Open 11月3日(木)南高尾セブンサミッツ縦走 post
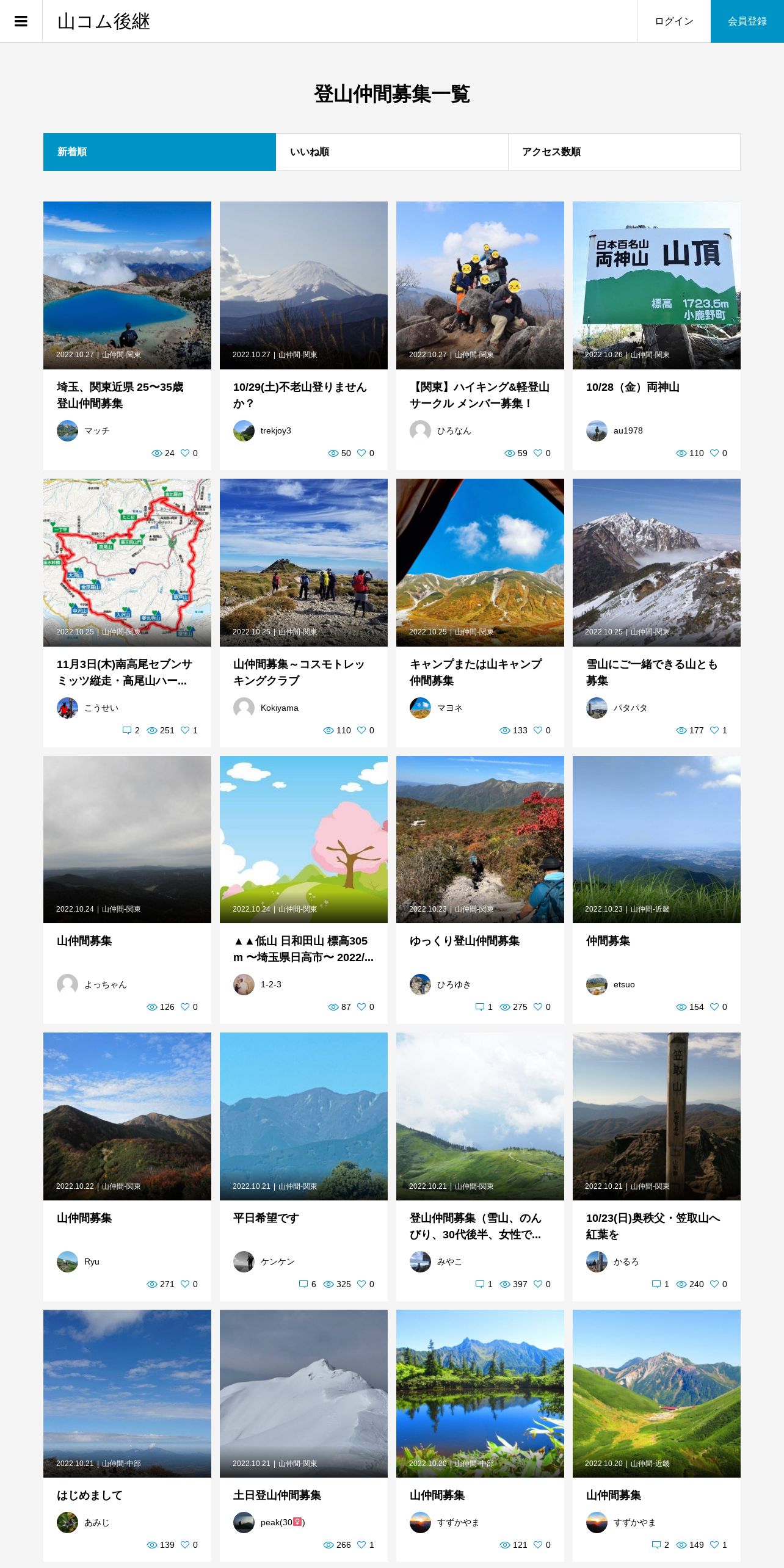The image size is (784, 1568). pos(124,672)
